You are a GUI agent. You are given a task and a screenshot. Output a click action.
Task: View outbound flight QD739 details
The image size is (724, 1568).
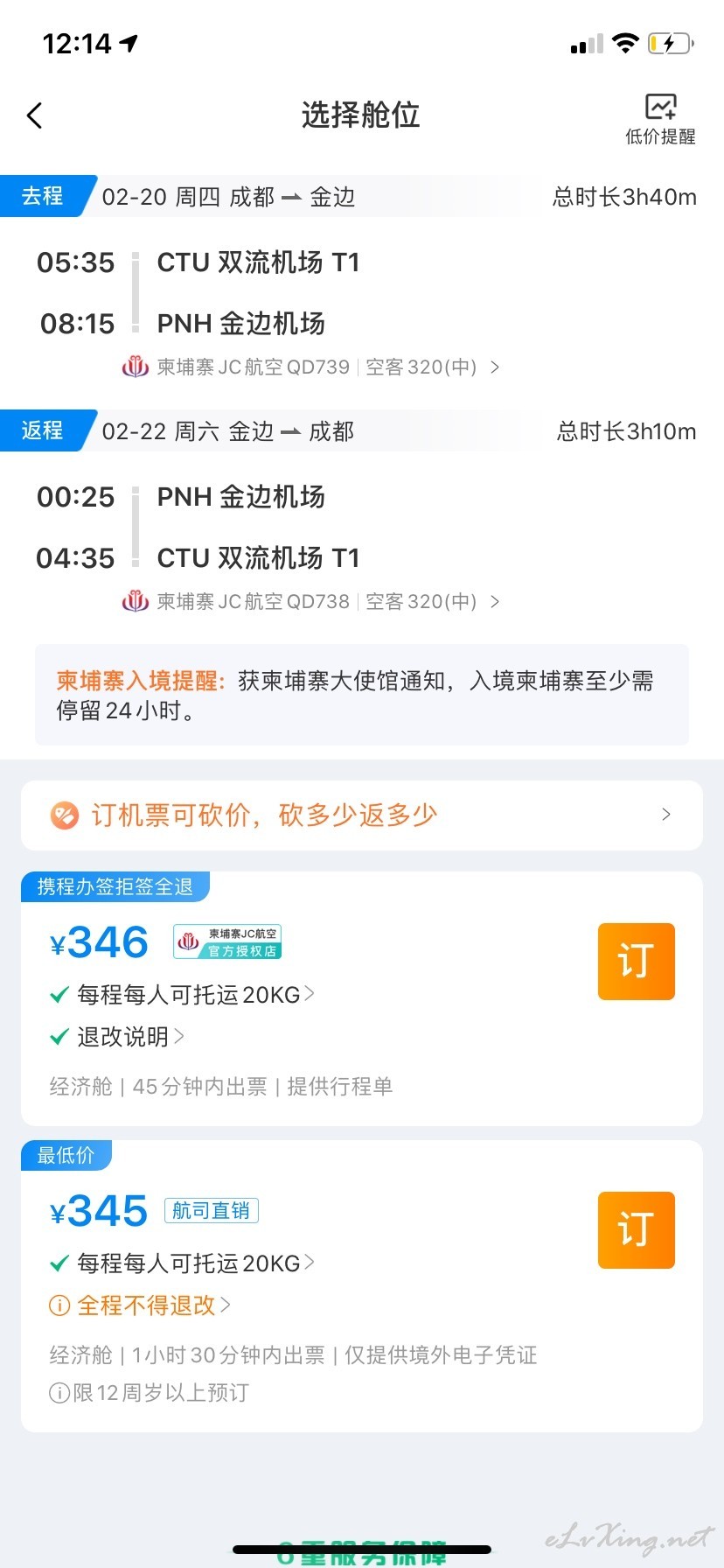pos(311,367)
